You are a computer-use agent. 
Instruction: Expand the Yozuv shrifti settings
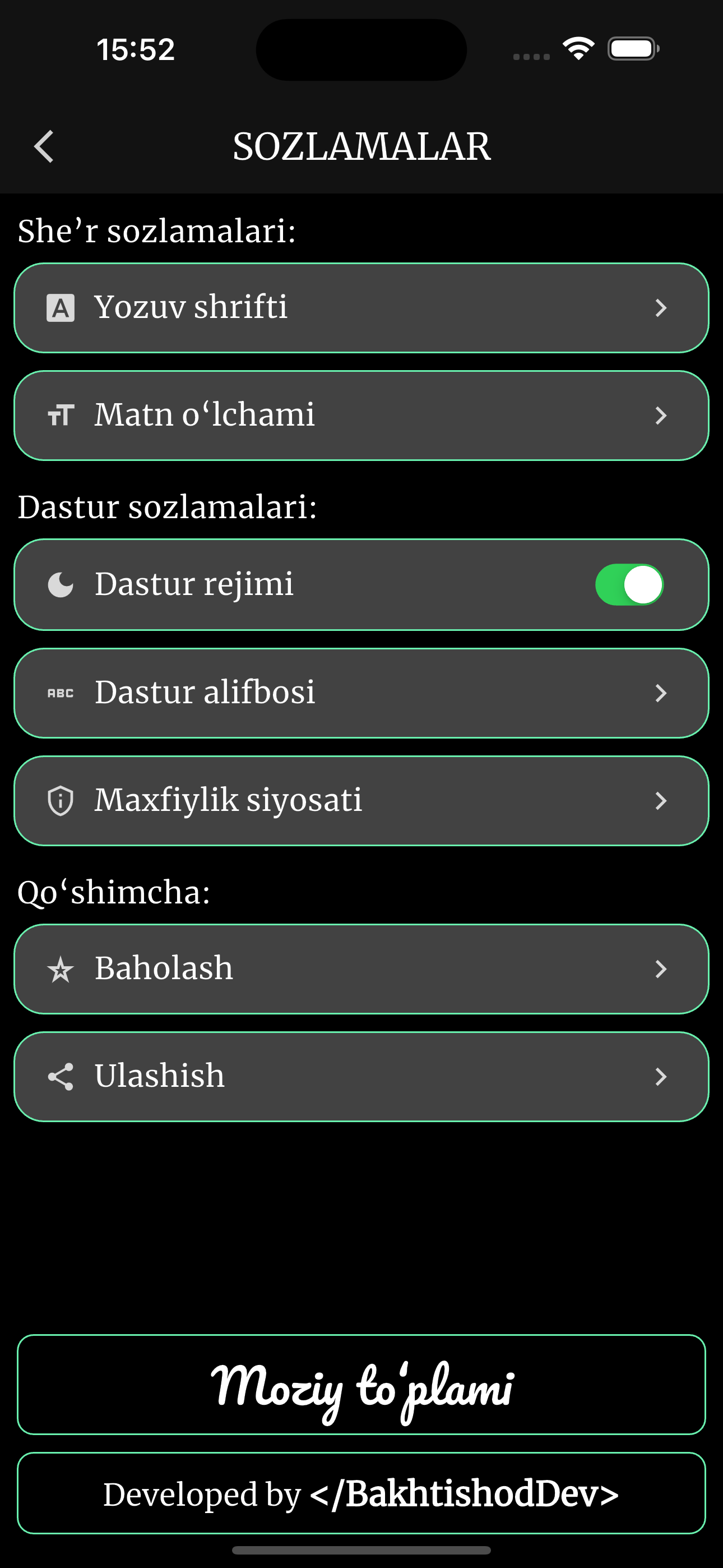[661, 308]
